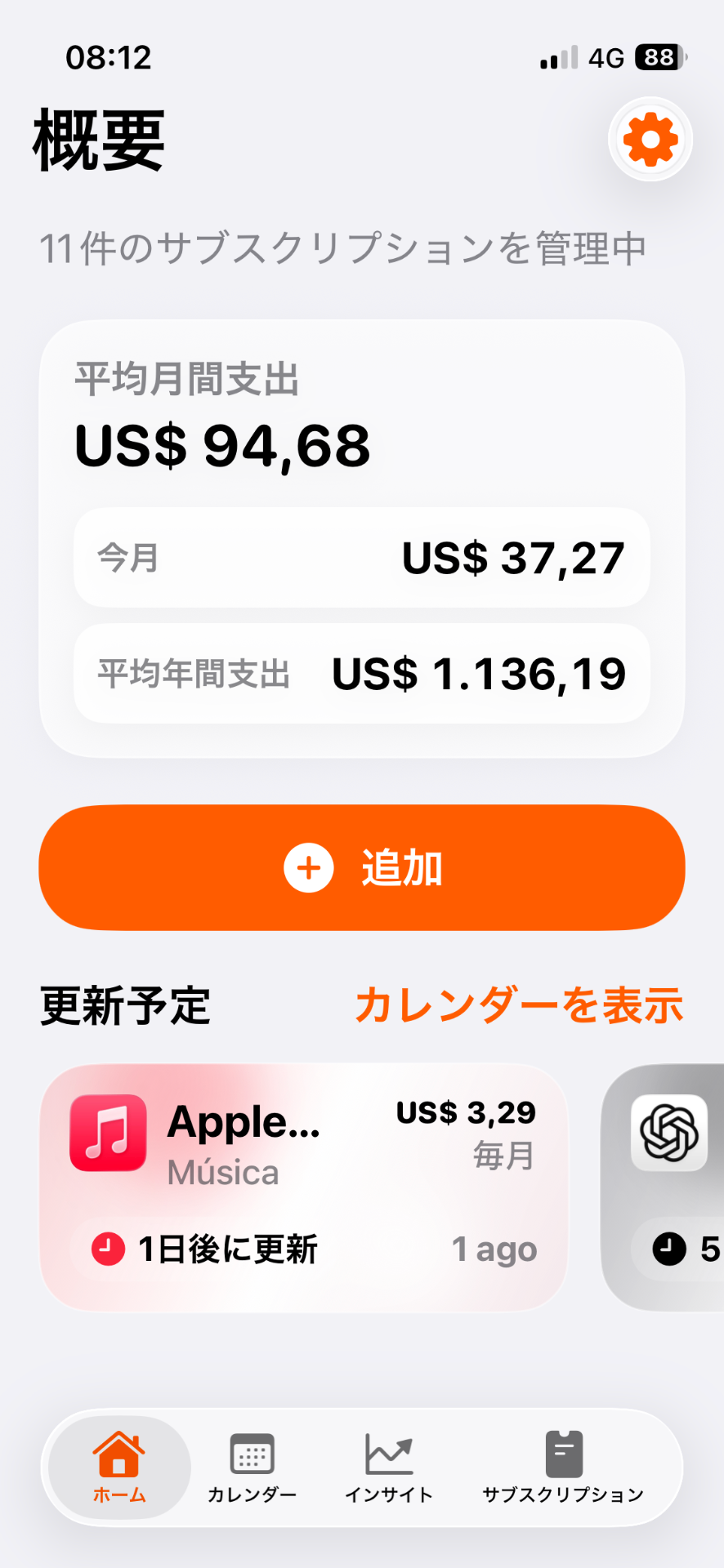Switch to the サブスクリプション tab

click(x=563, y=1468)
